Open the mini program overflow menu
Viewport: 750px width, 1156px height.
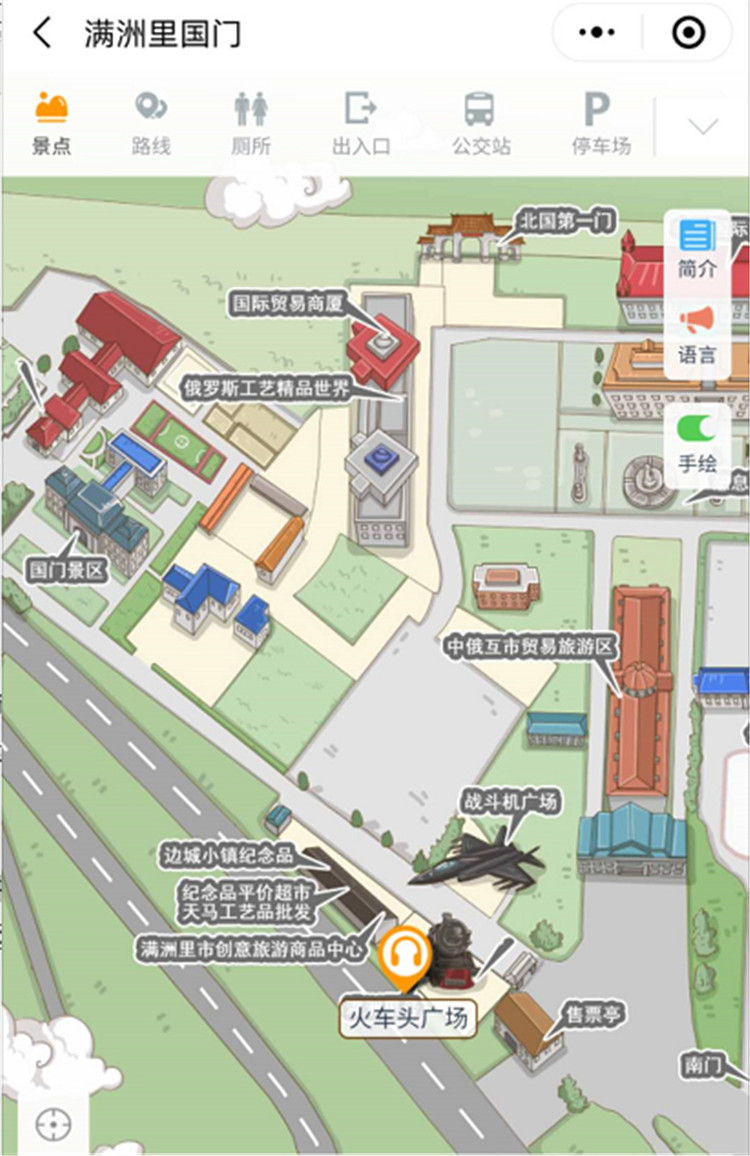597,33
